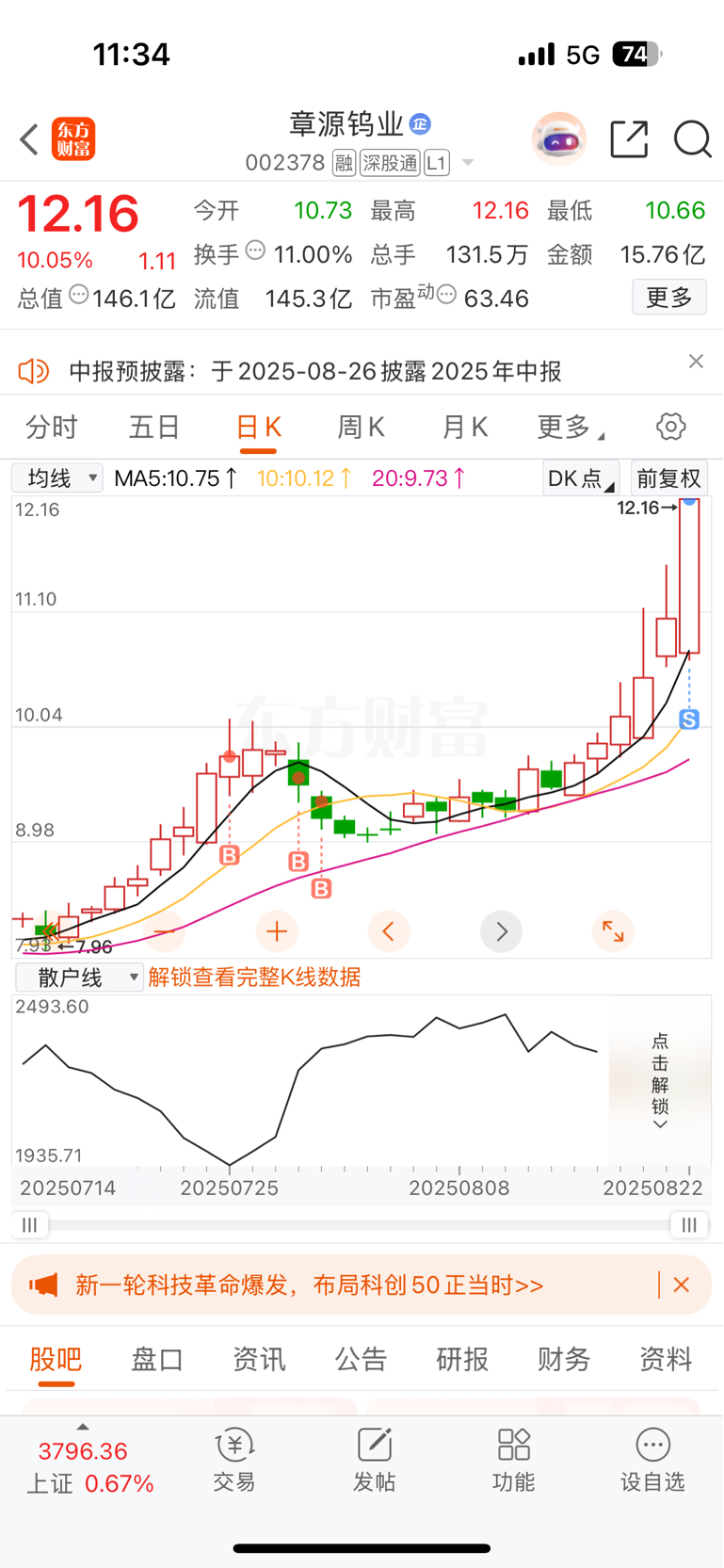Open the search magnifier icon
Viewport: 724px width, 1568px height.
(x=692, y=139)
